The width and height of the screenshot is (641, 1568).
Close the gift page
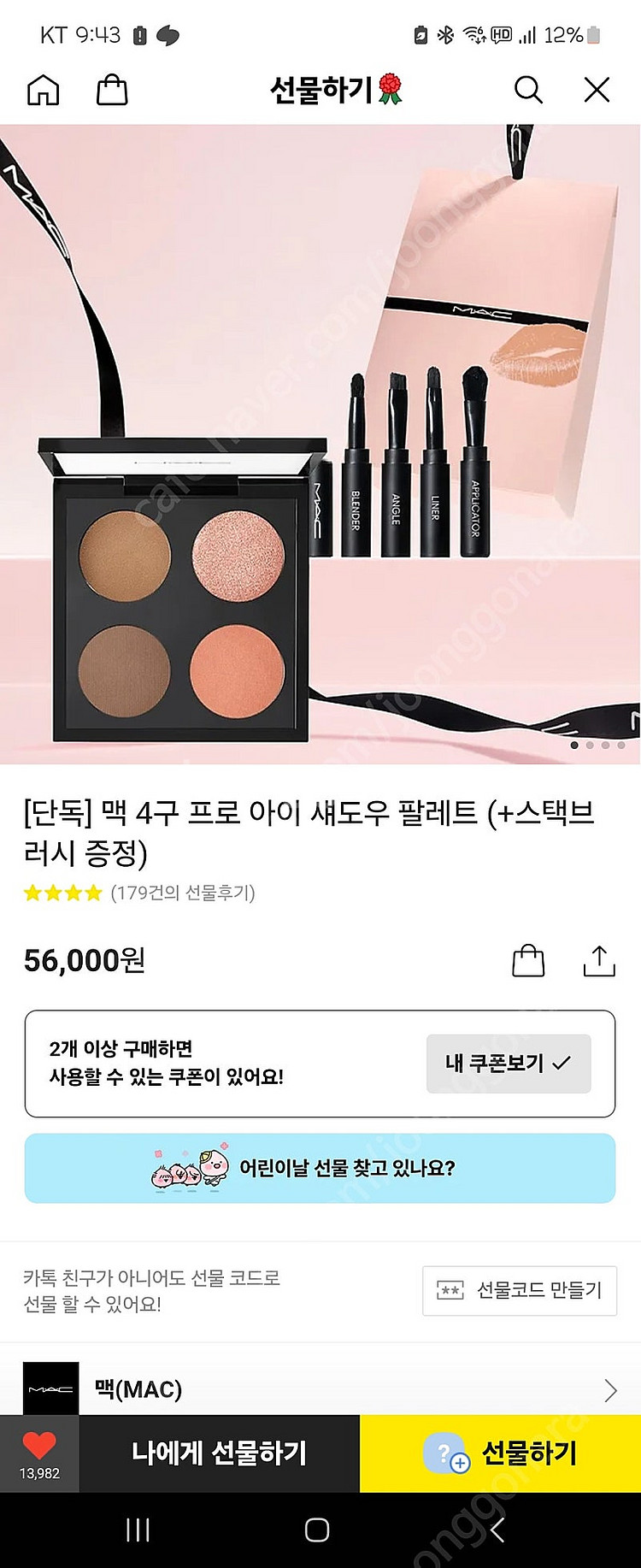click(597, 90)
